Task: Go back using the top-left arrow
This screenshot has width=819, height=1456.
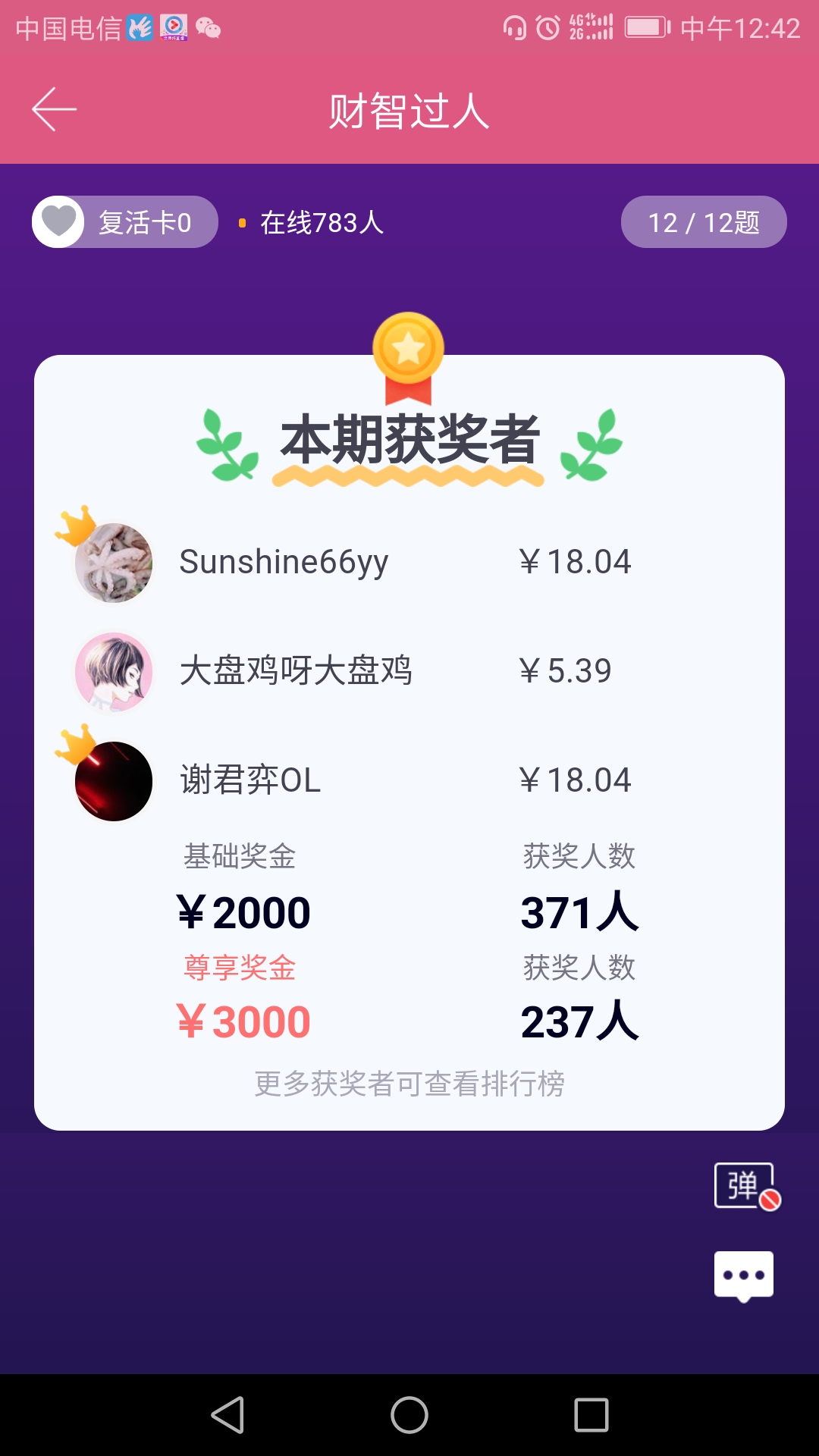Action: tap(54, 109)
